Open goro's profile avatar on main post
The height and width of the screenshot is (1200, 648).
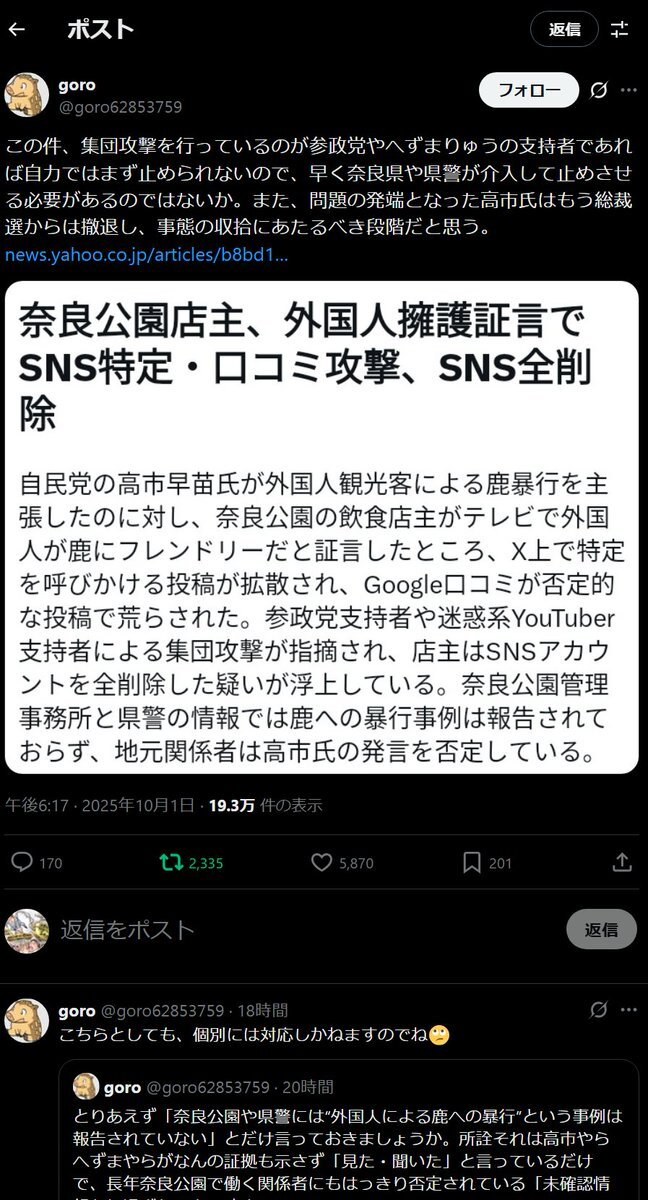coord(27,94)
